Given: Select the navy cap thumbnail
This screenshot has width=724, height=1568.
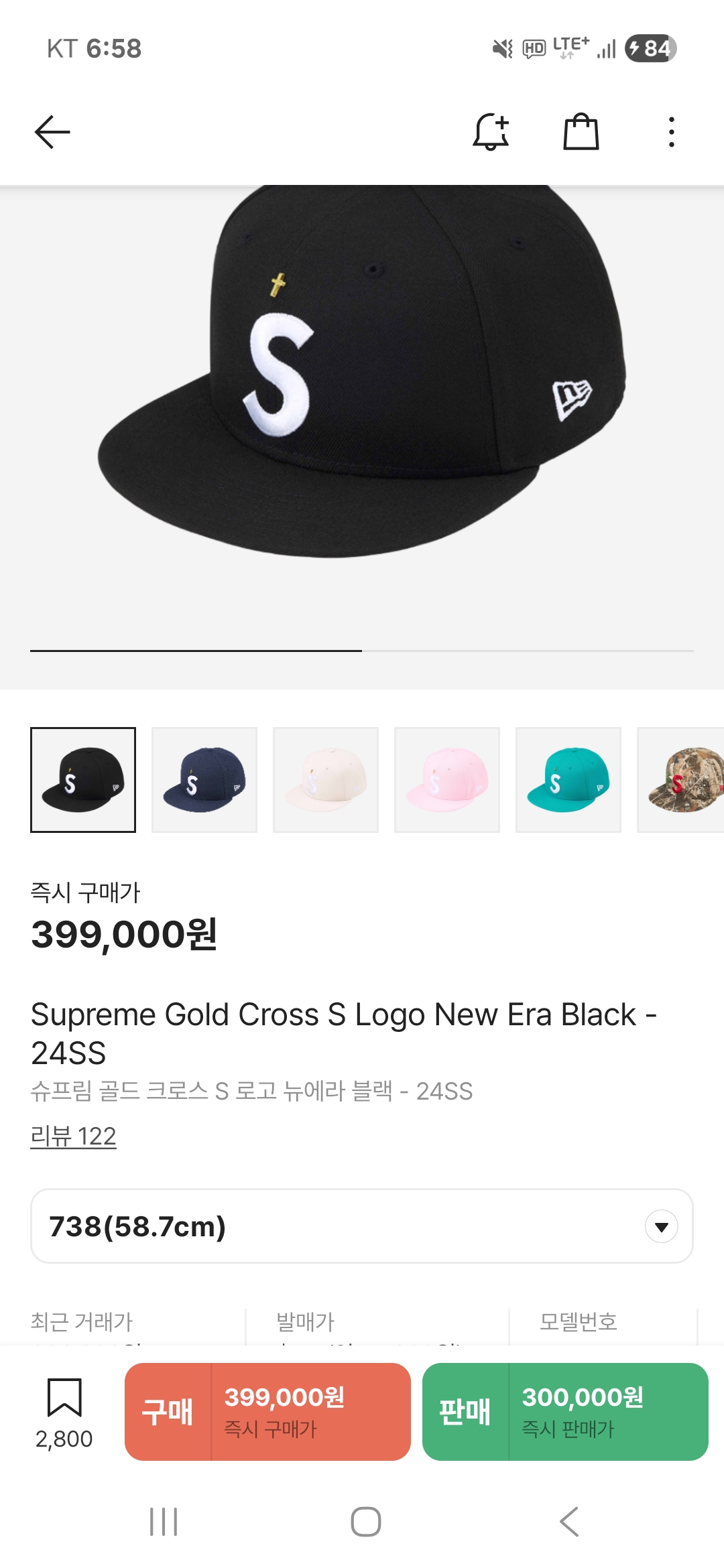Looking at the screenshot, I should tap(204, 780).
